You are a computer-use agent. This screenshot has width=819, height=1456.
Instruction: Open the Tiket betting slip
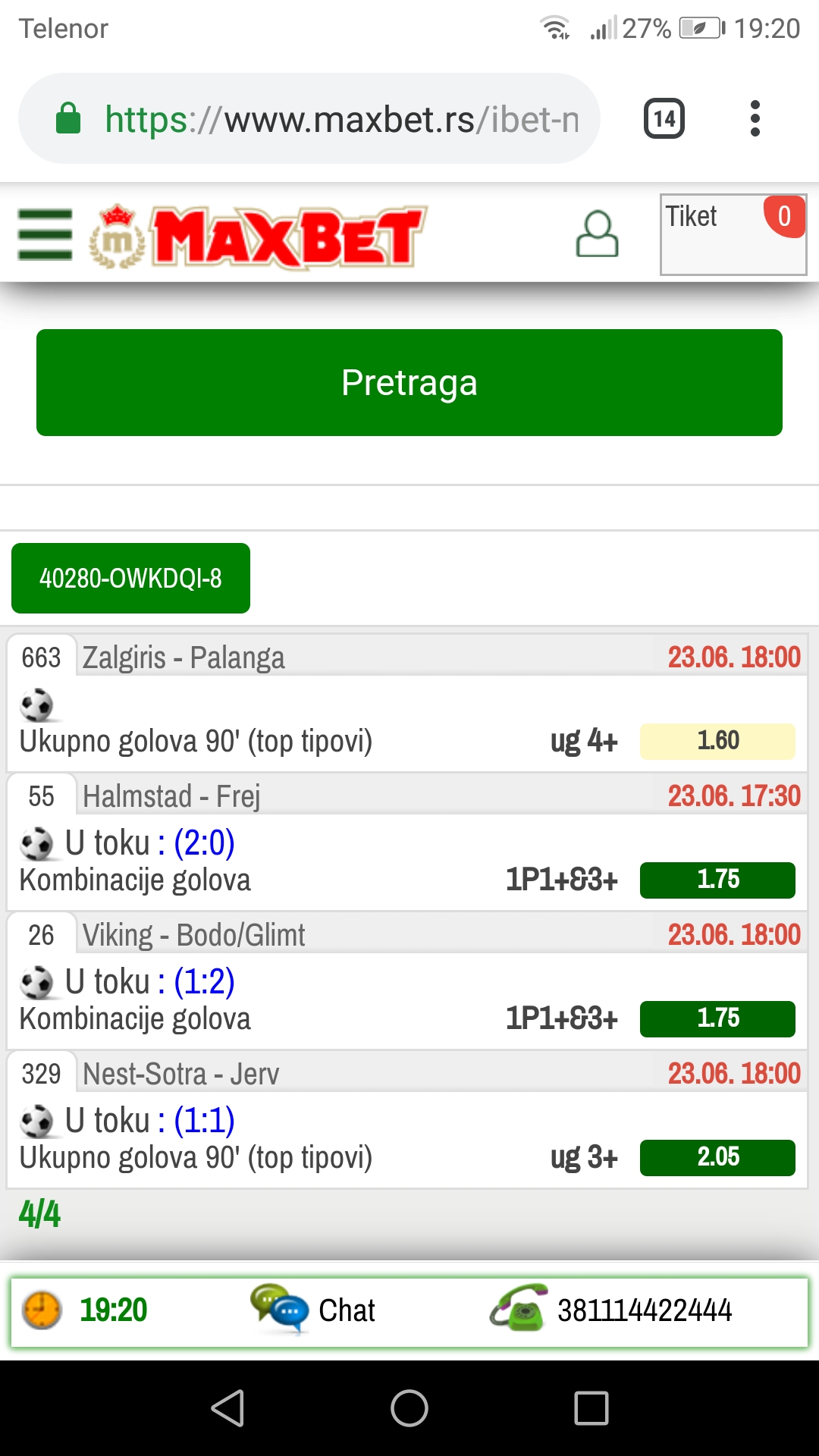pyautogui.click(x=733, y=234)
